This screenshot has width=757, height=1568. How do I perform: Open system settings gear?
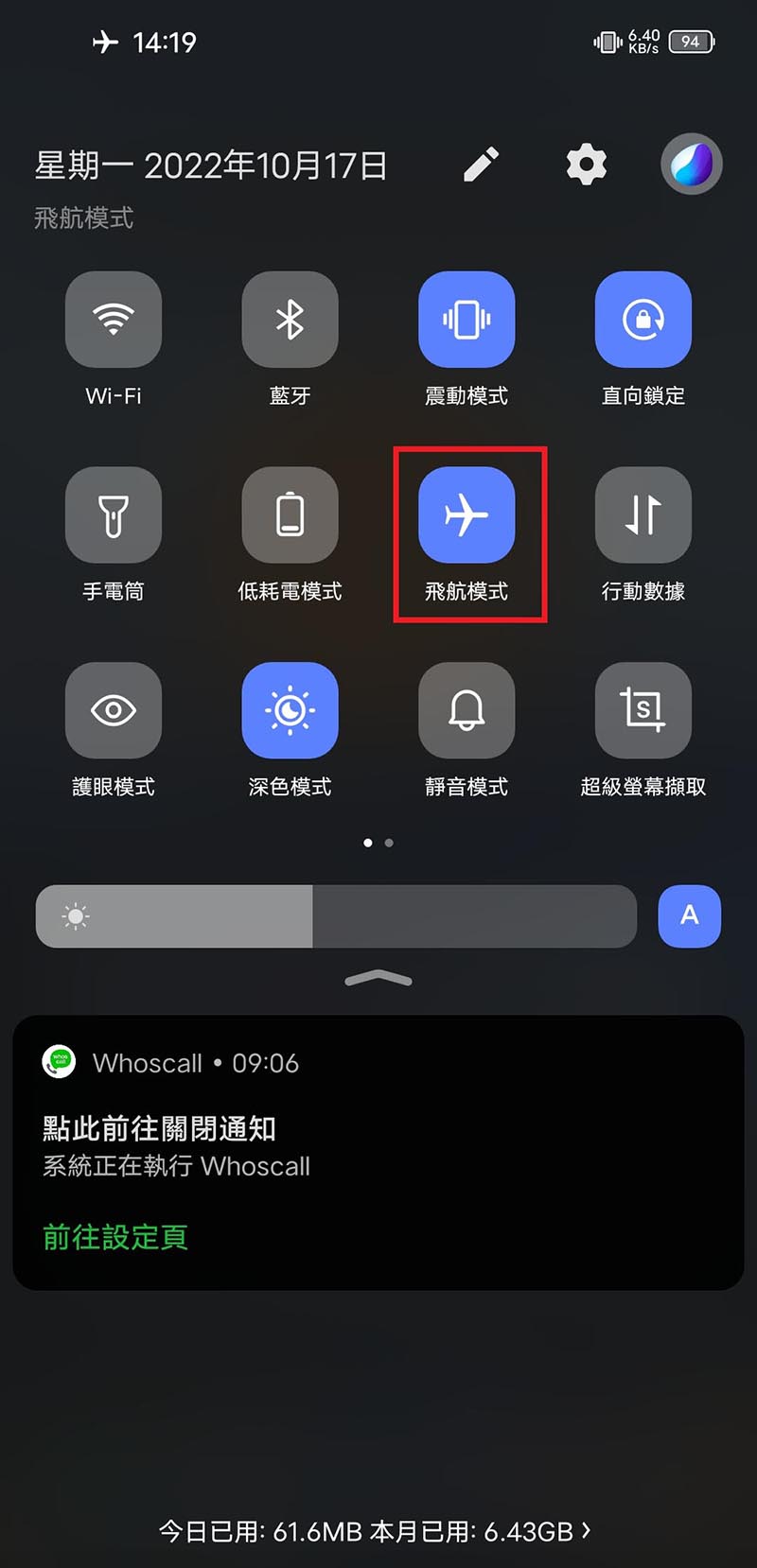click(x=587, y=165)
